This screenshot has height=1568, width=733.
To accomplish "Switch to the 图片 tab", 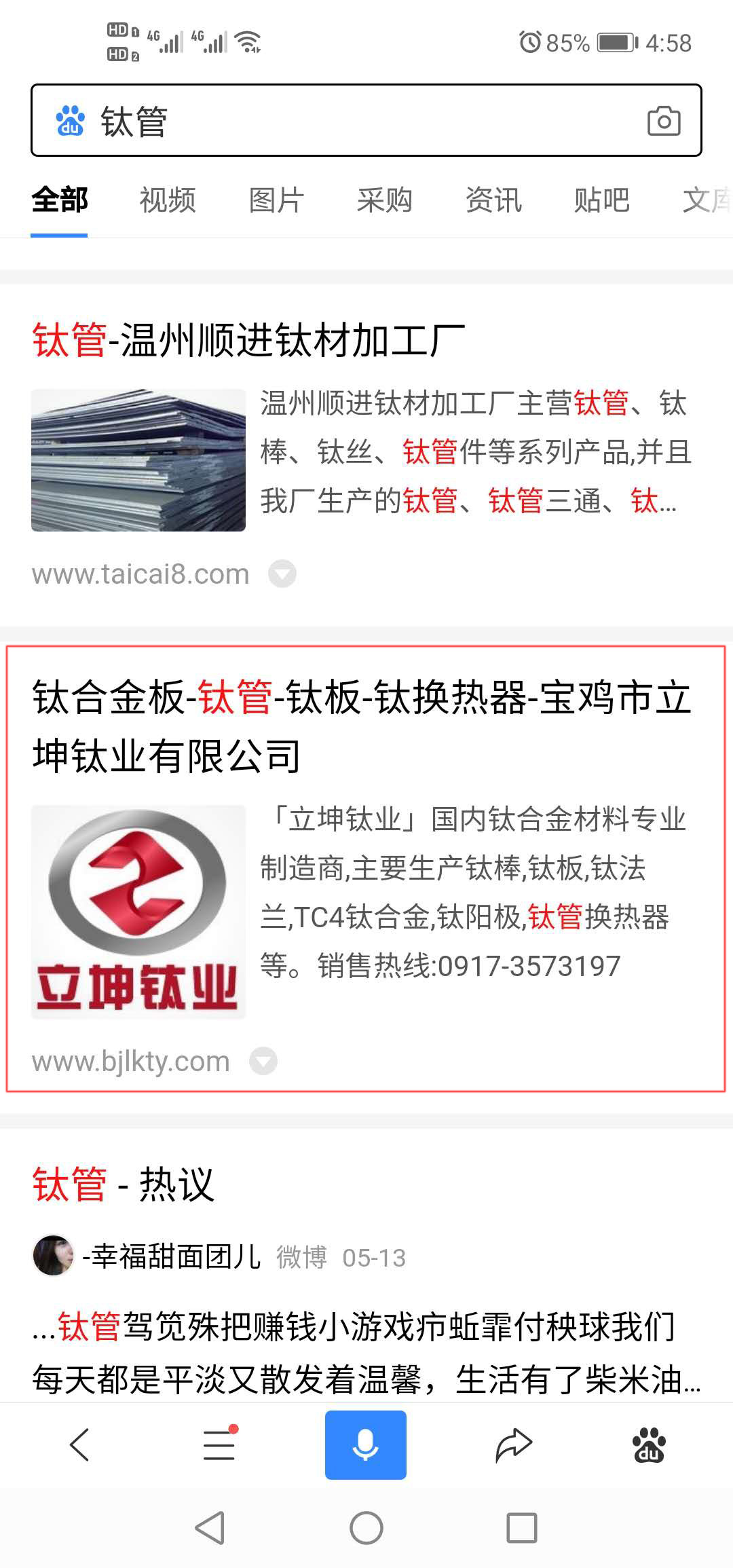I will click(x=276, y=200).
